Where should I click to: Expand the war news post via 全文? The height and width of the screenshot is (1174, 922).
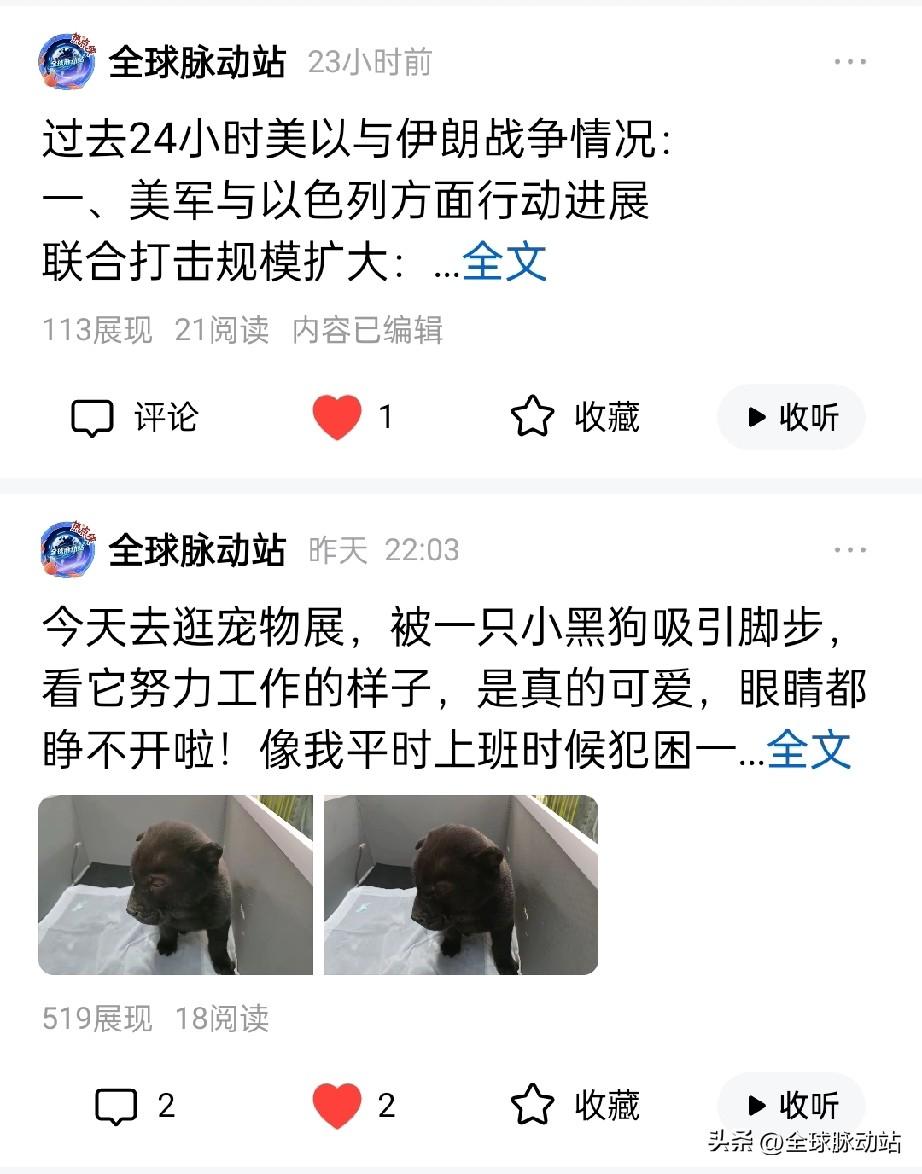[505, 258]
